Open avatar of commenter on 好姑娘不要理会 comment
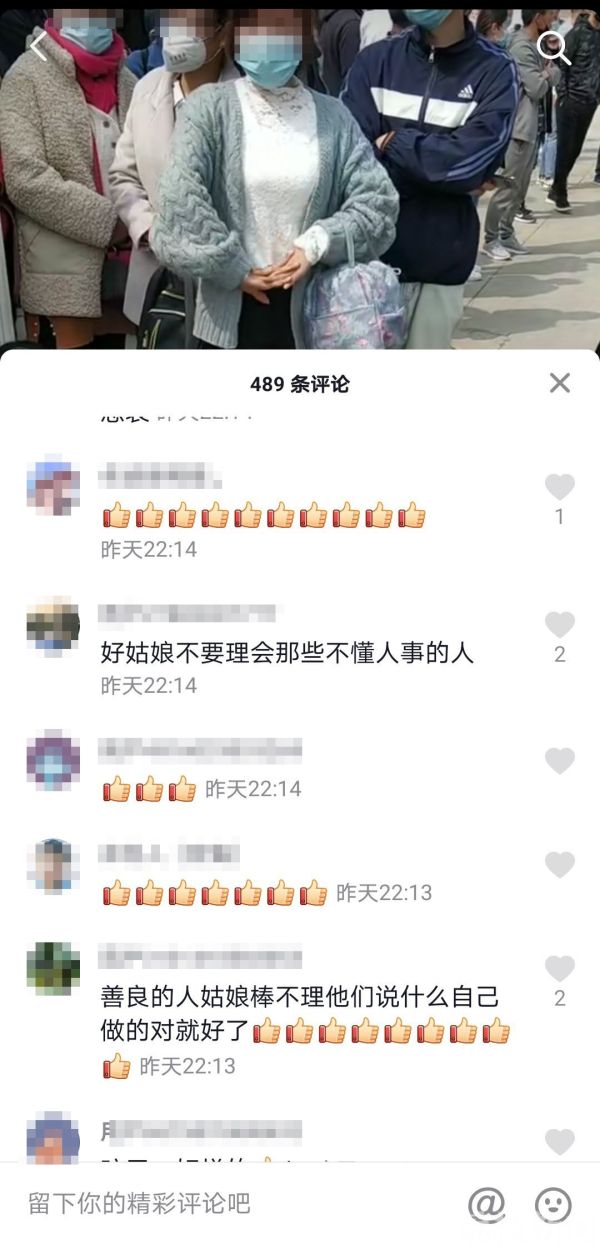The width and height of the screenshot is (600, 1249). point(53,626)
